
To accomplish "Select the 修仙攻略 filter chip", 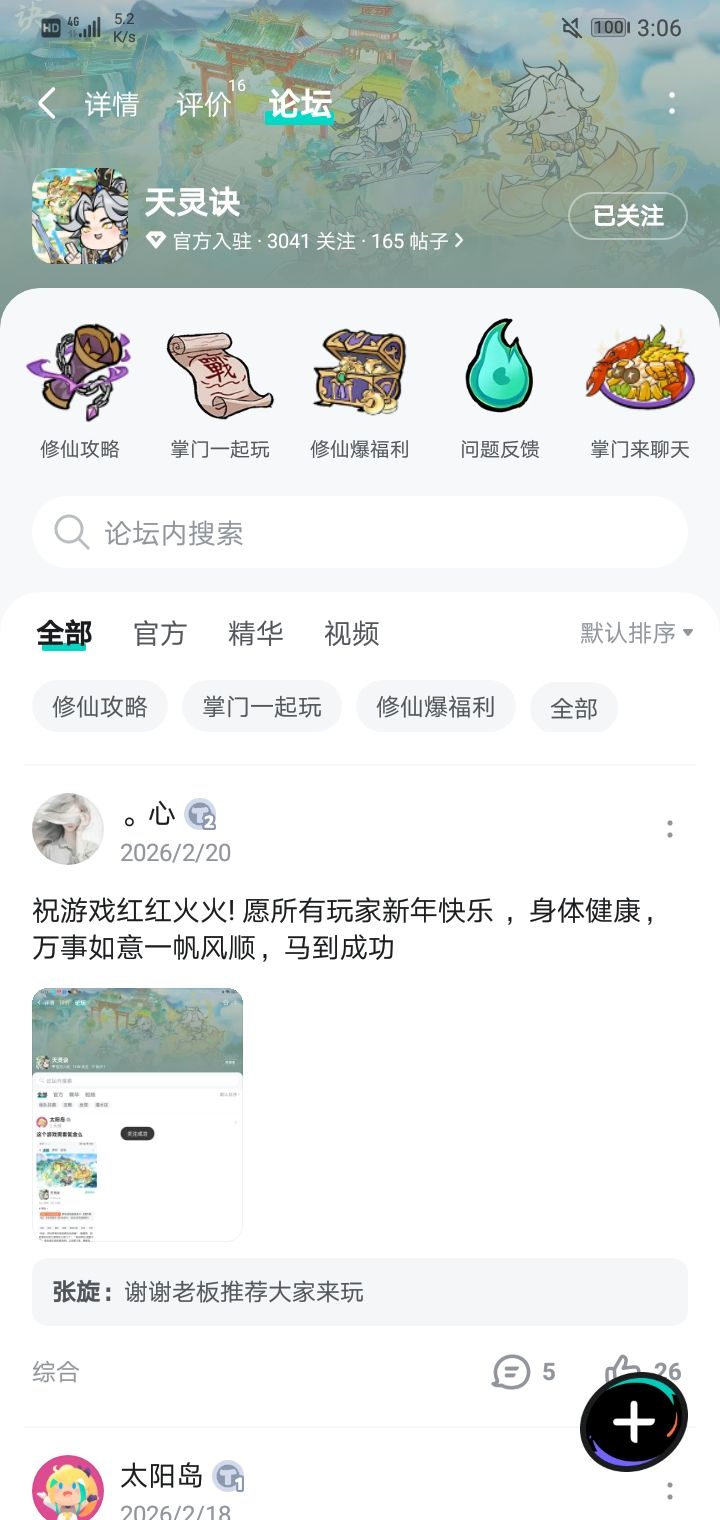I will tap(100, 707).
